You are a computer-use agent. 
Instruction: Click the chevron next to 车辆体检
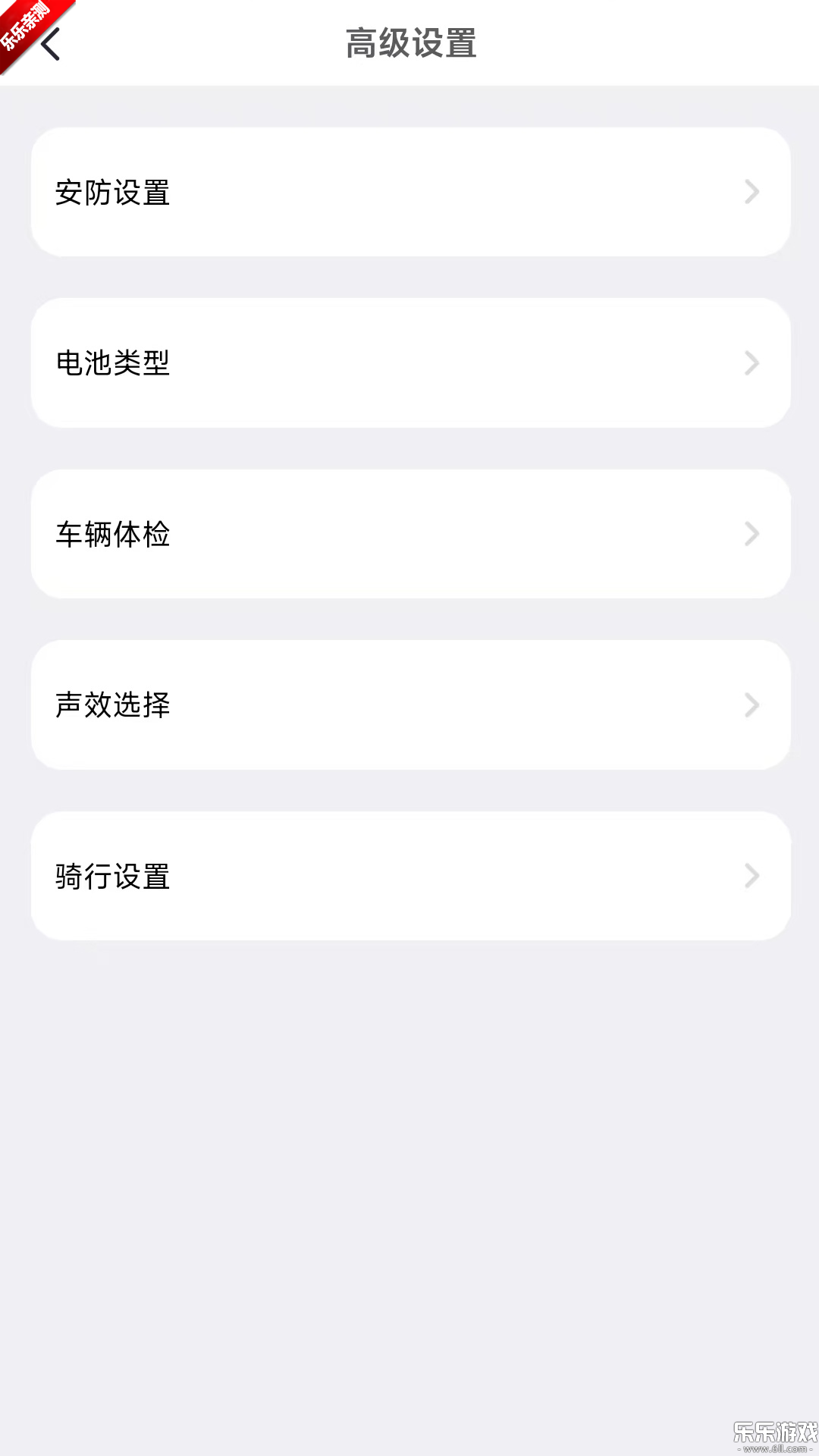pyautogui.click(x=752, y=534)
